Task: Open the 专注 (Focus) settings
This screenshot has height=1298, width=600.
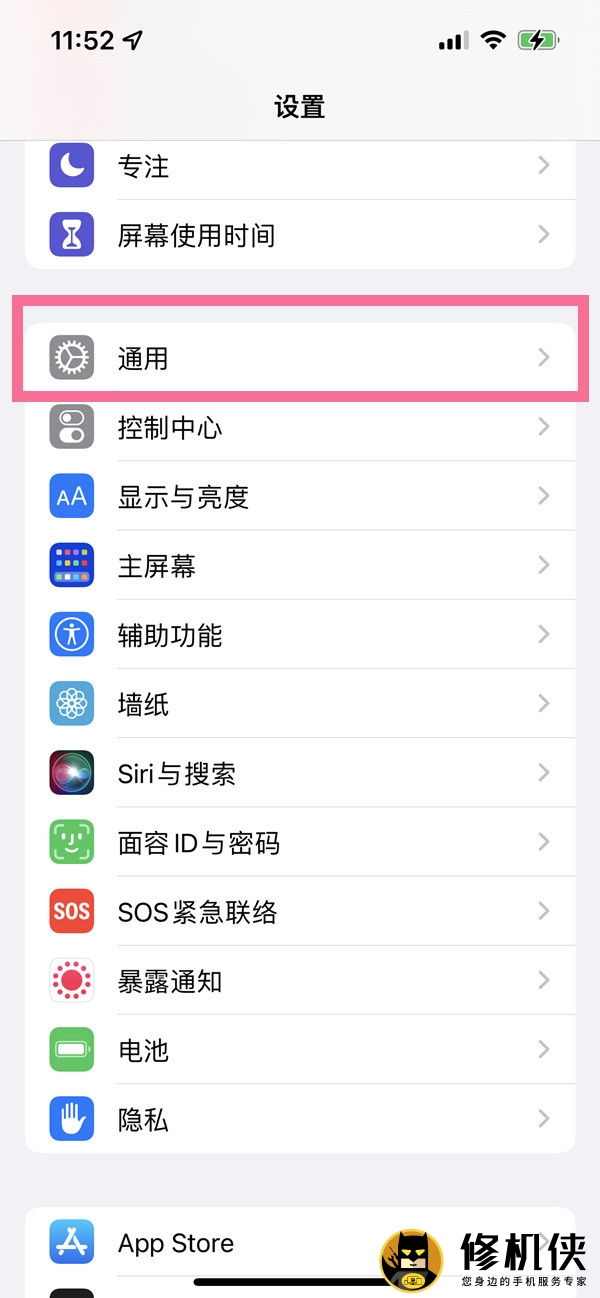Action: [x=300, y=166]
